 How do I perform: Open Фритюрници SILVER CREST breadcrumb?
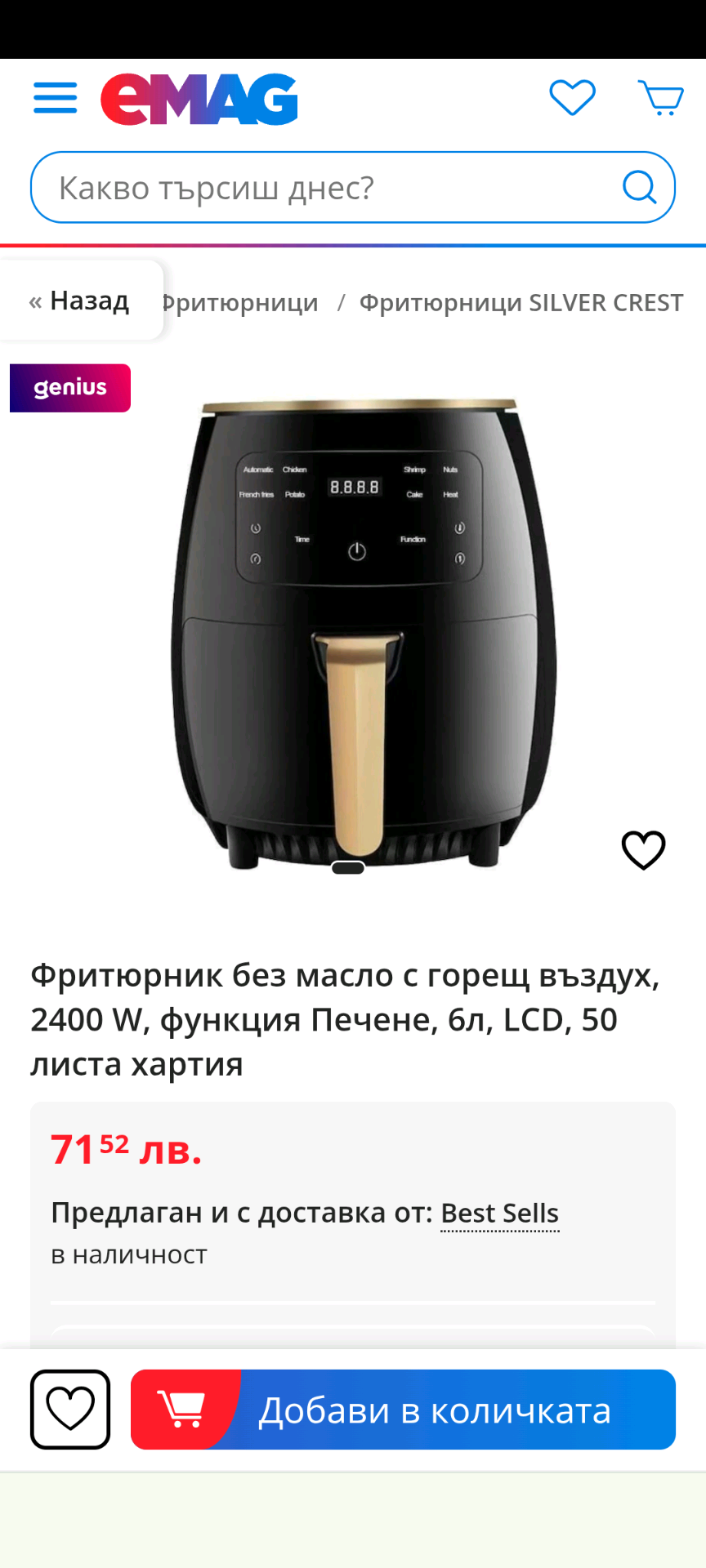521,303
